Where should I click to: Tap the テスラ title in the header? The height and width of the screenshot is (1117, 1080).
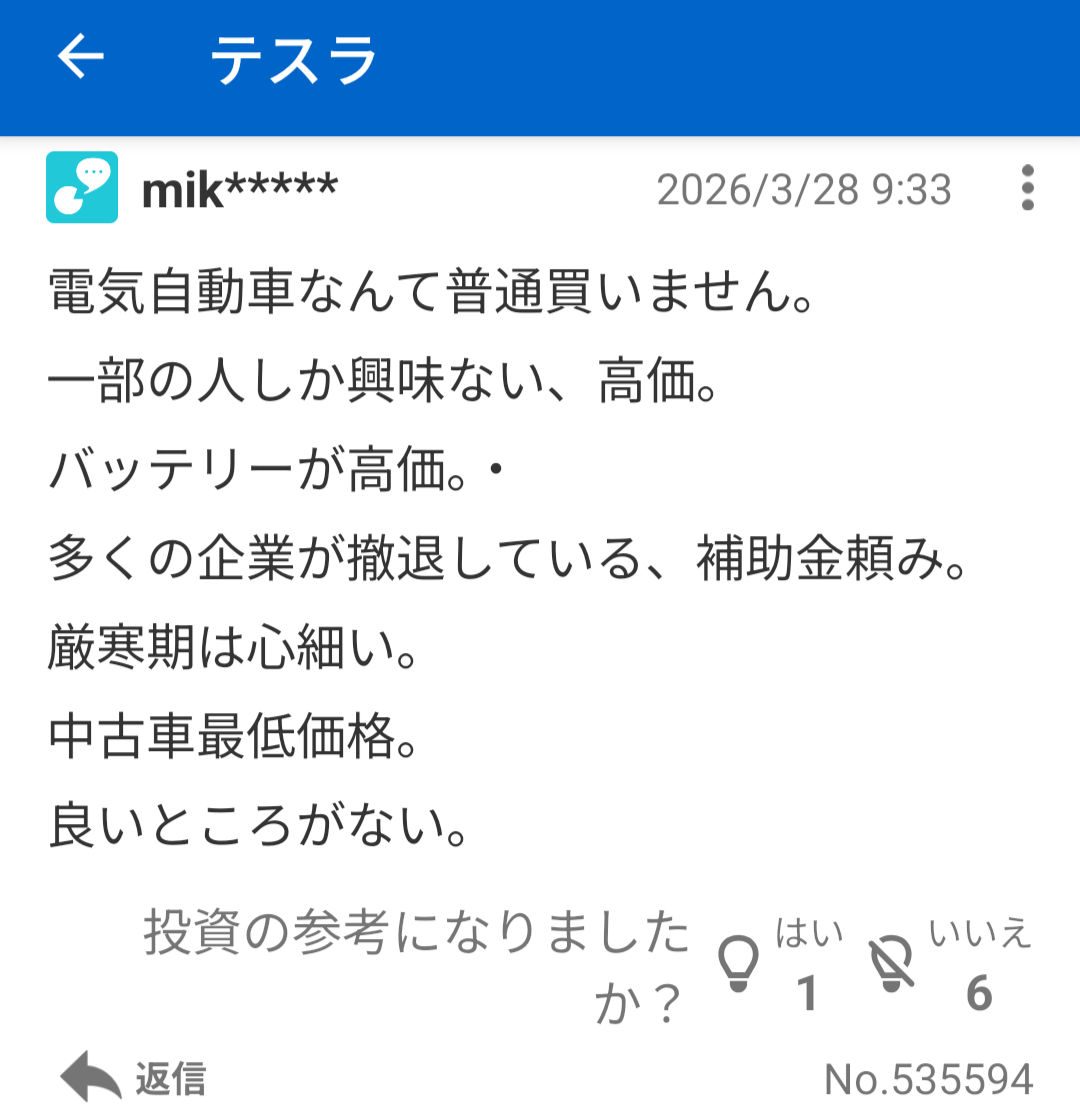(293, 56)
